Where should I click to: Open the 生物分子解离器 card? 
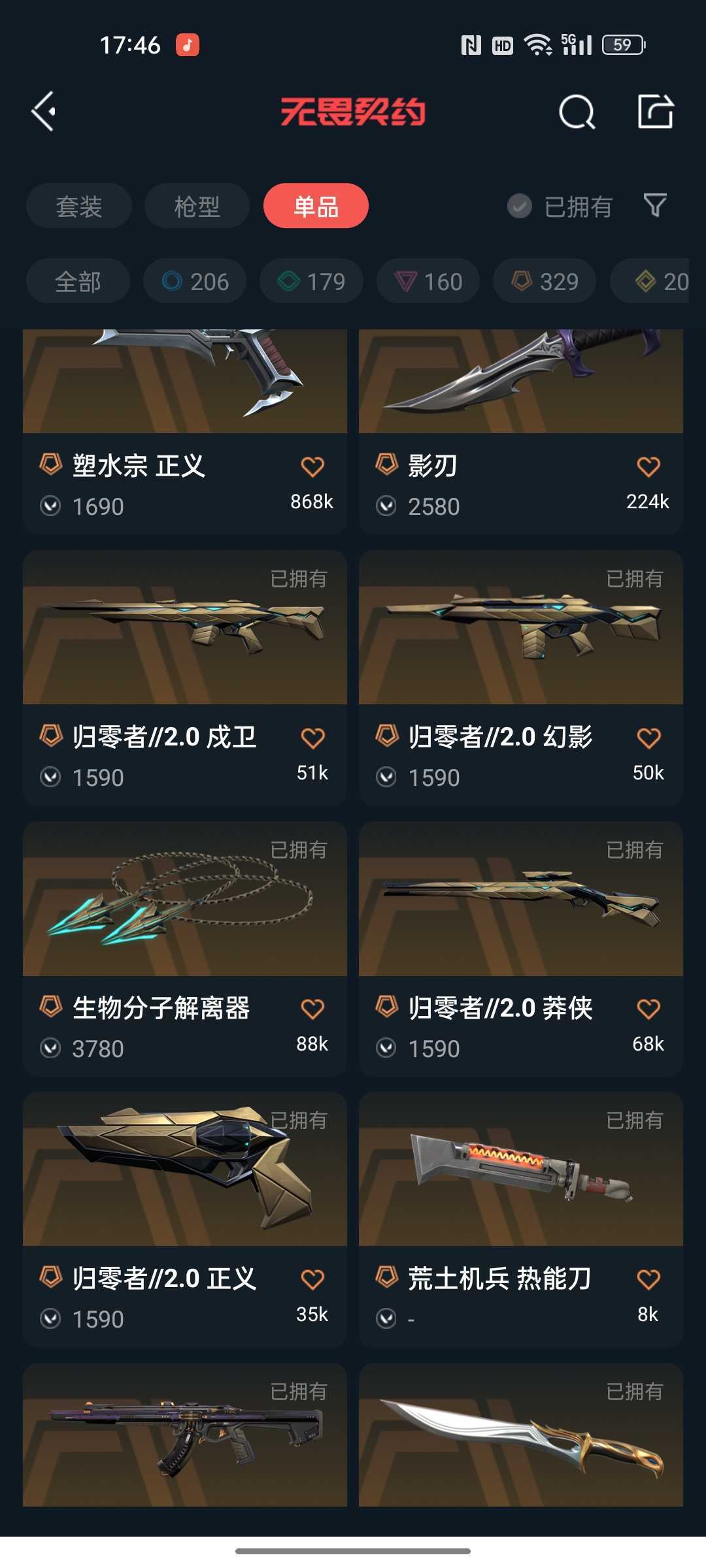click(185, 949)
